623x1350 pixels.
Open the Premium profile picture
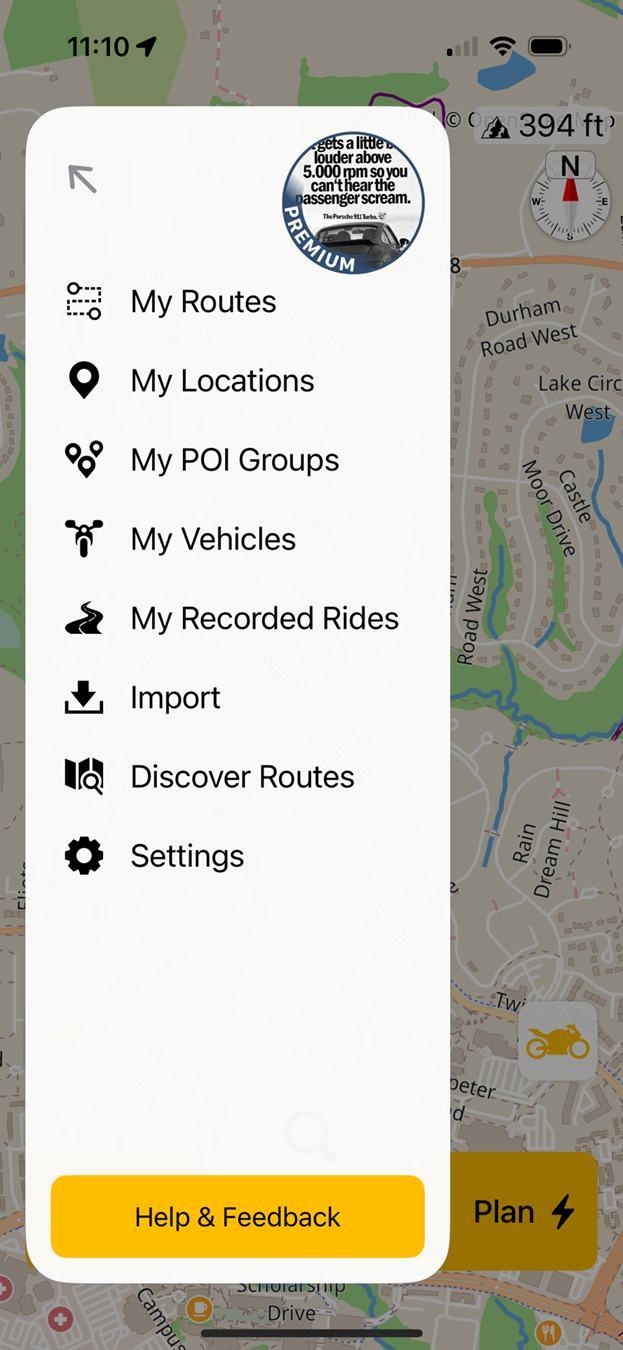tap(353, 203)
